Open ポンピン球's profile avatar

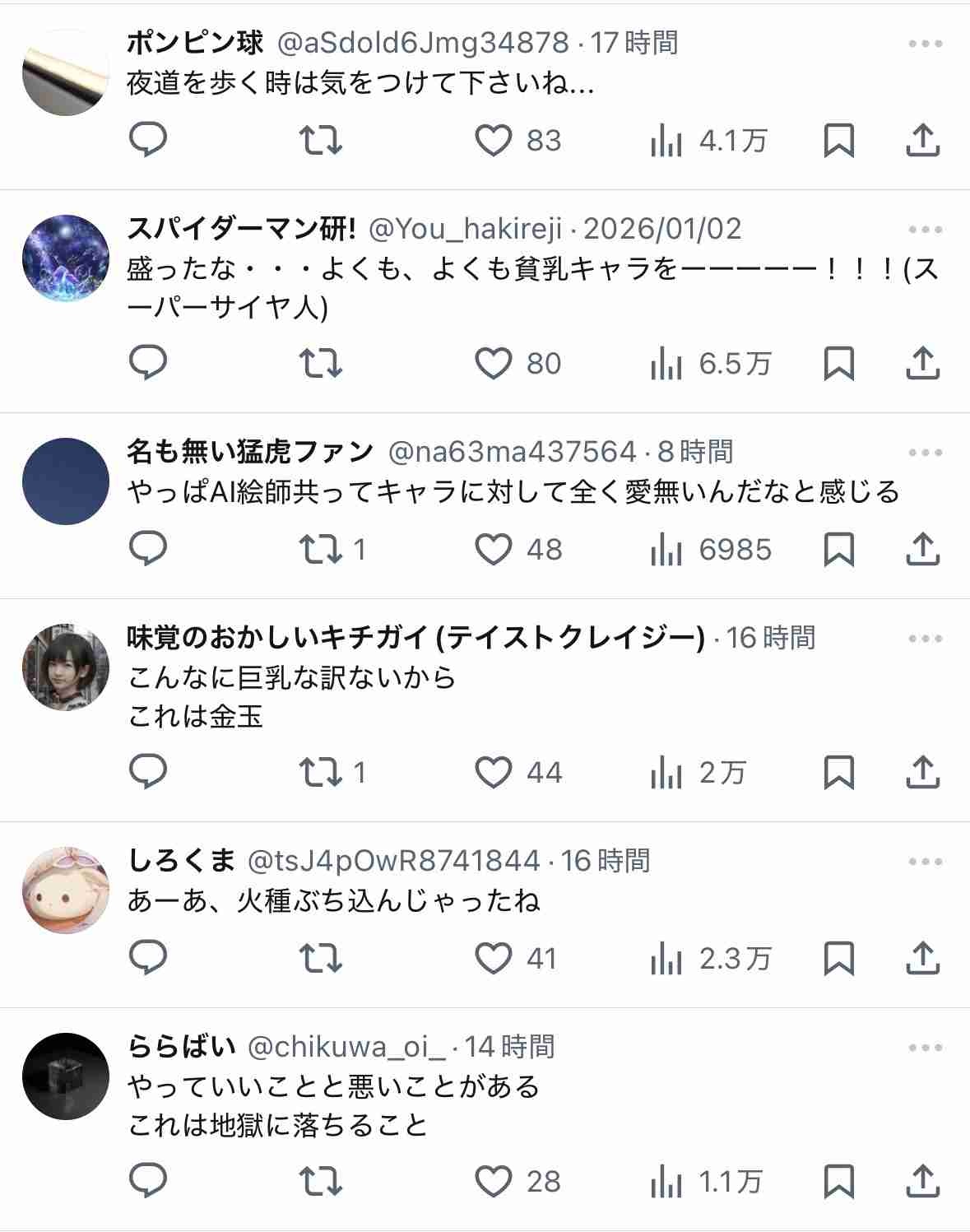click(66, 72)
